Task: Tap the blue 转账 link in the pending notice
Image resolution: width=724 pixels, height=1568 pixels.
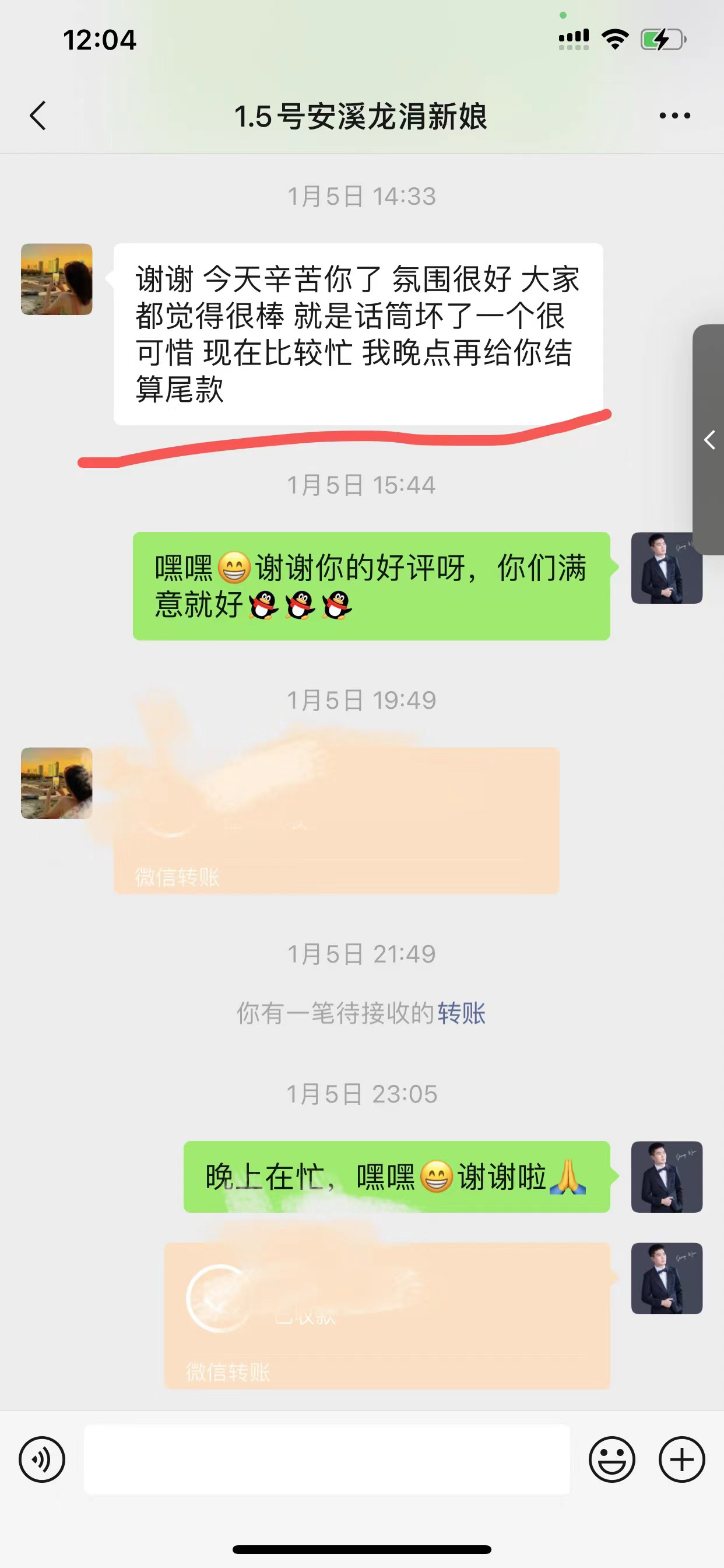Action: [x=461, y=1013]
